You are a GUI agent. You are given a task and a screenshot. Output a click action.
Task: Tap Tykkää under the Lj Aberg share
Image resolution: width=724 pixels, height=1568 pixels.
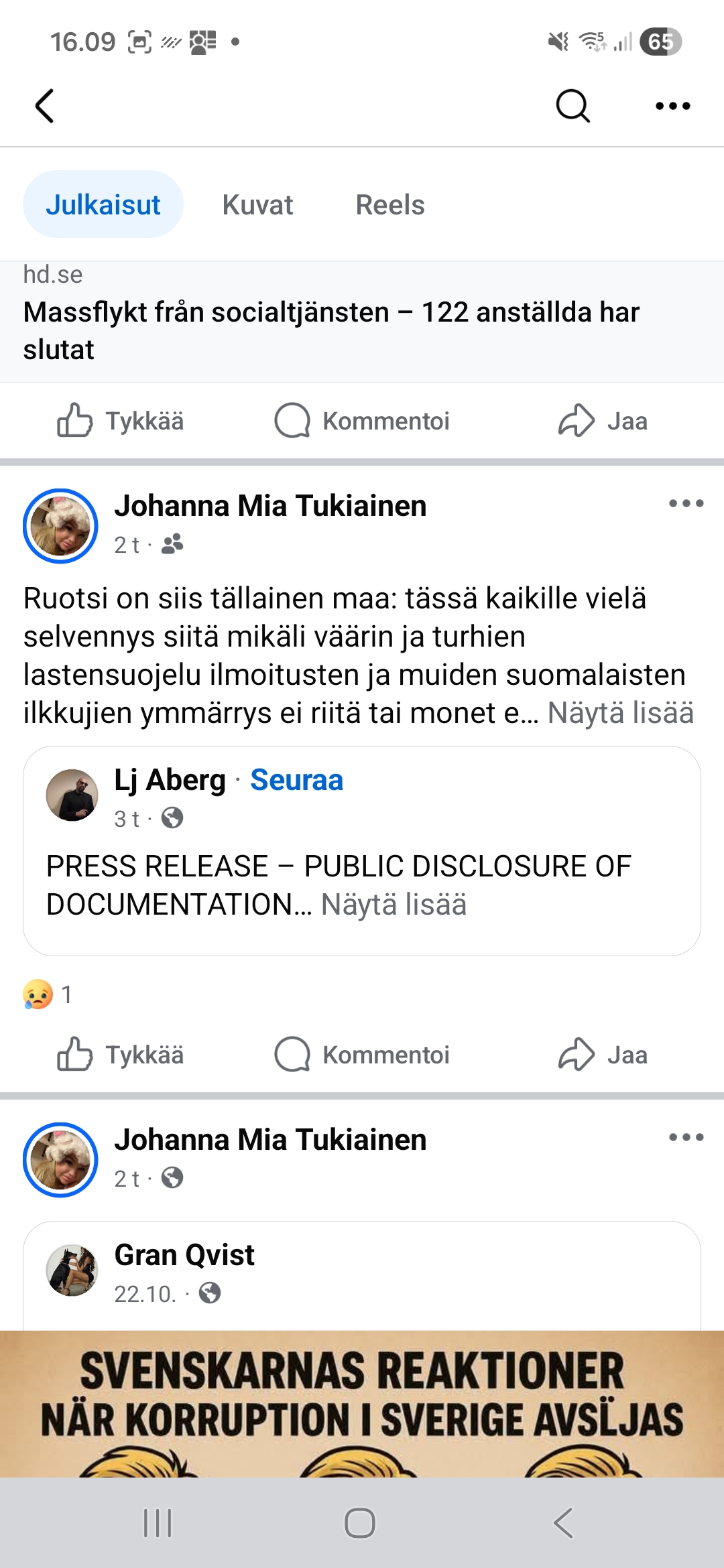click(x=121, y=1055)
